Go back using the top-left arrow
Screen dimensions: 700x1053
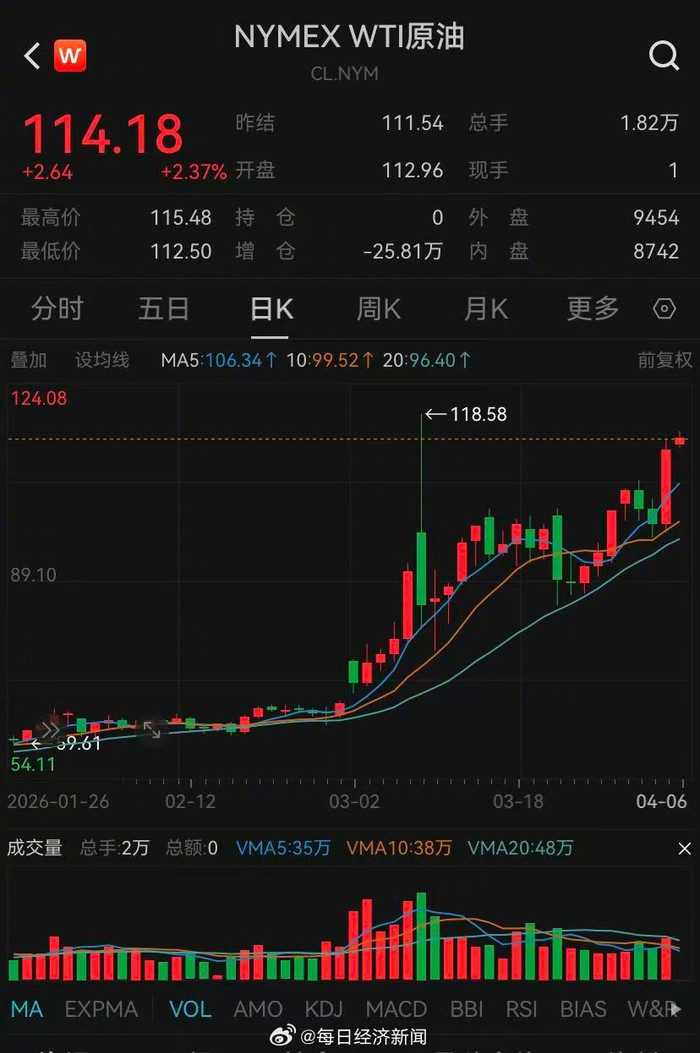[31, 56]
